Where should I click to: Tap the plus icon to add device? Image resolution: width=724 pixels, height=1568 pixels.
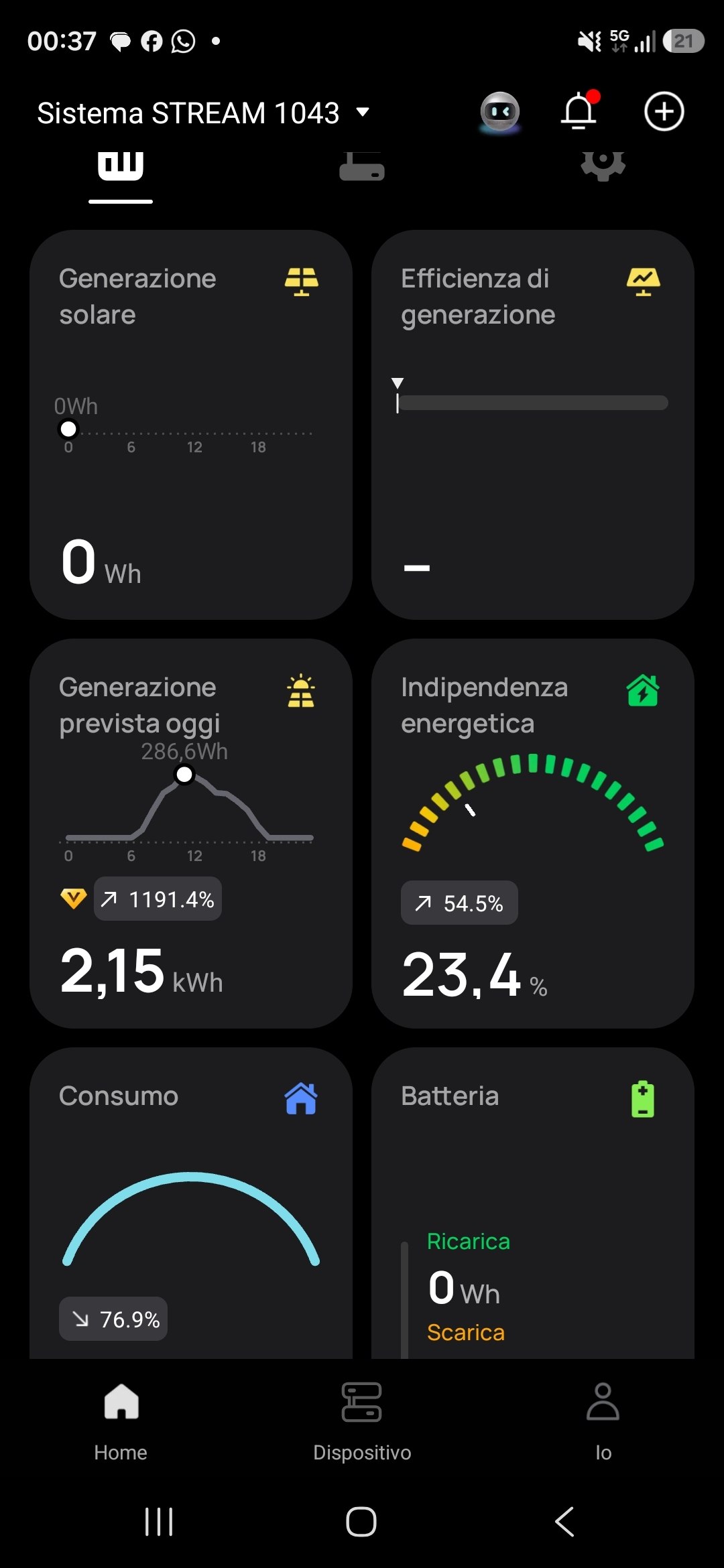point(664,111)
